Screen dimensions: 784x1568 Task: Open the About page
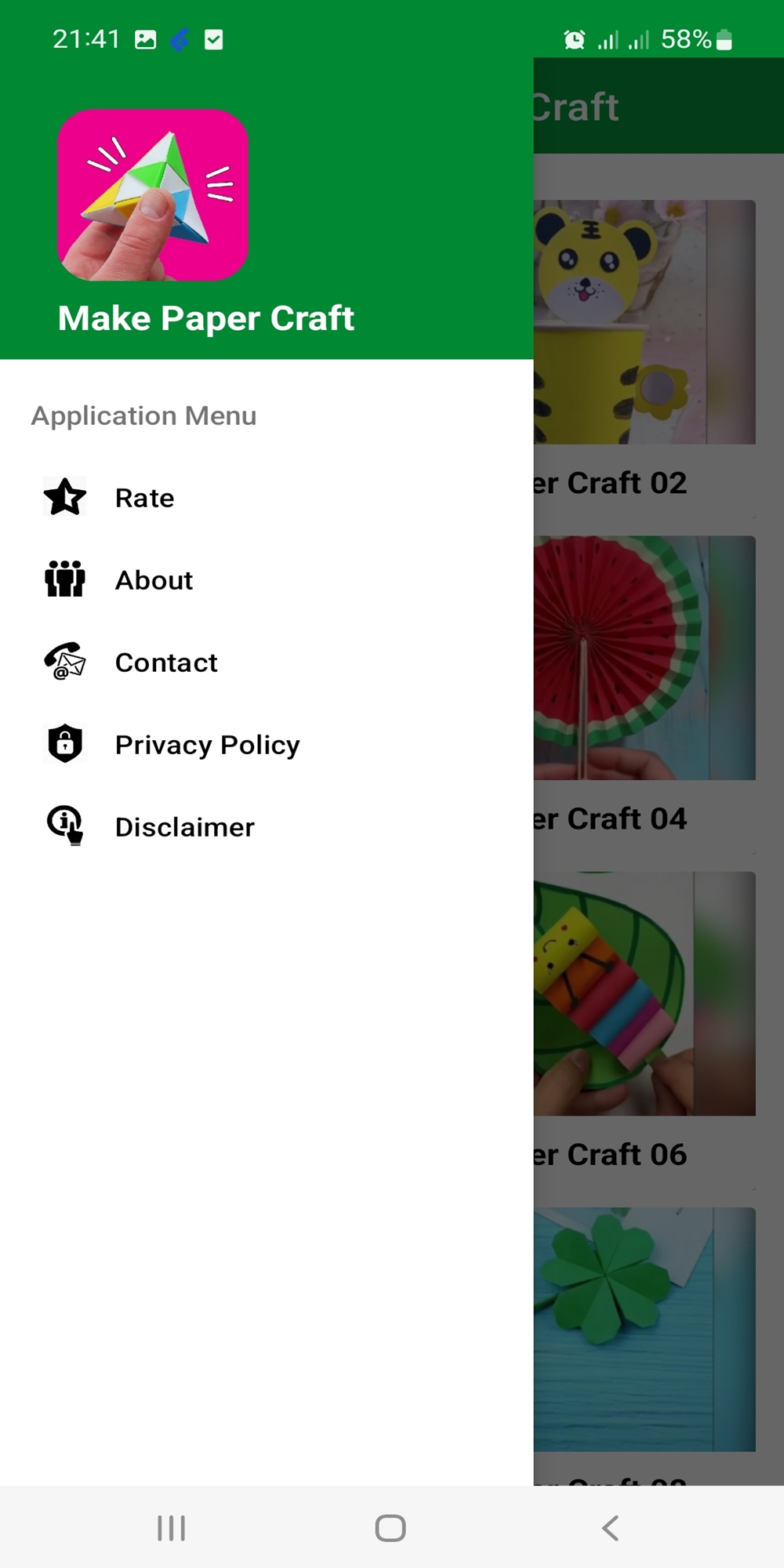click(x=267, y=579)
